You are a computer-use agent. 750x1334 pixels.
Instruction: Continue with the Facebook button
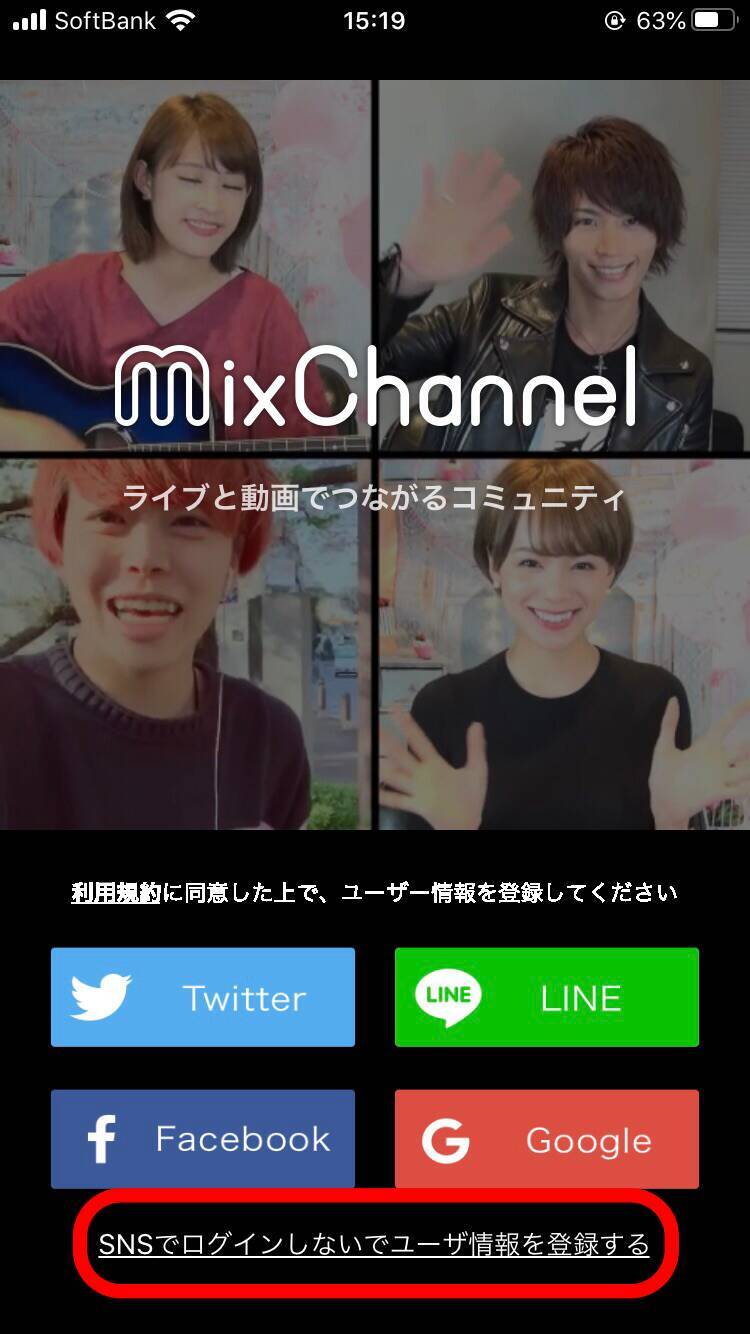[x=203, y=1139]
